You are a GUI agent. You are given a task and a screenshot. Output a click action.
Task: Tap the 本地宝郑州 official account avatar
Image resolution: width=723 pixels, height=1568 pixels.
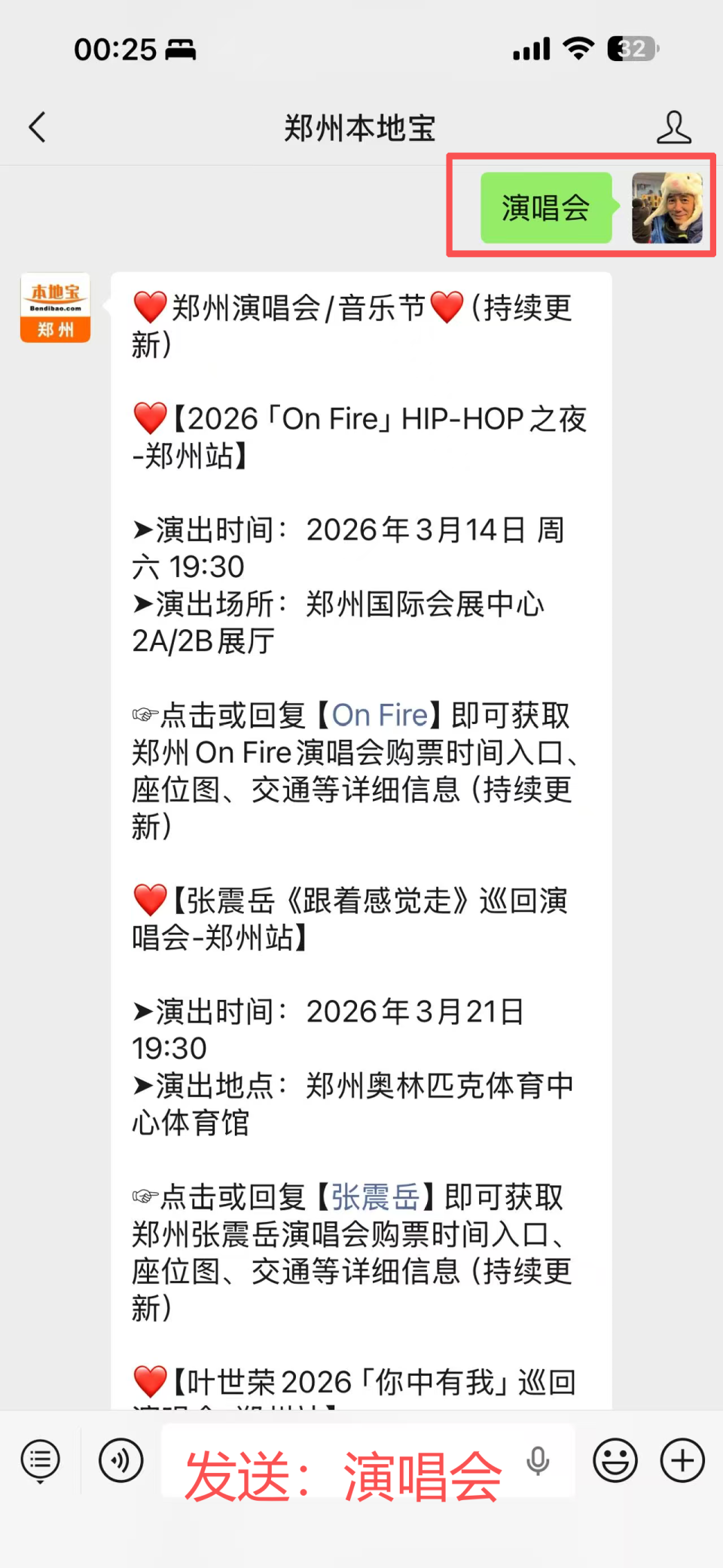pyautogui.click(x=54, y=308)
